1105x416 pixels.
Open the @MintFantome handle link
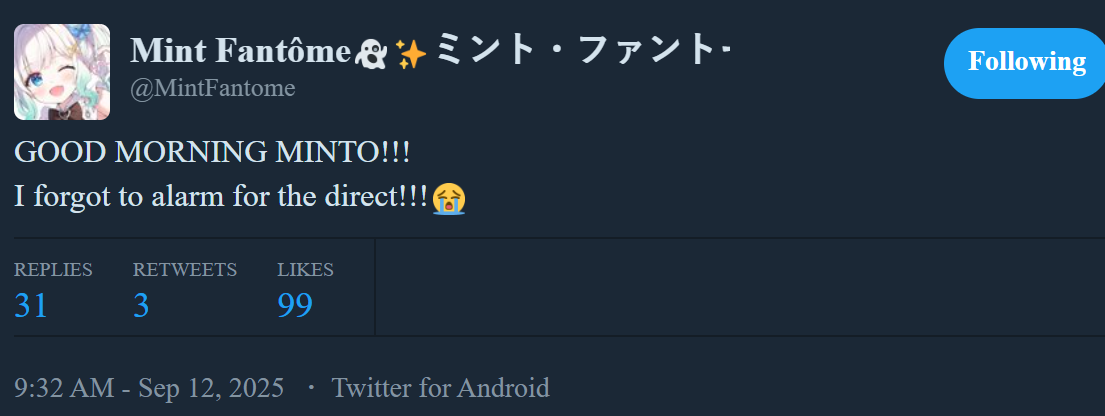(x=213, y=89)
